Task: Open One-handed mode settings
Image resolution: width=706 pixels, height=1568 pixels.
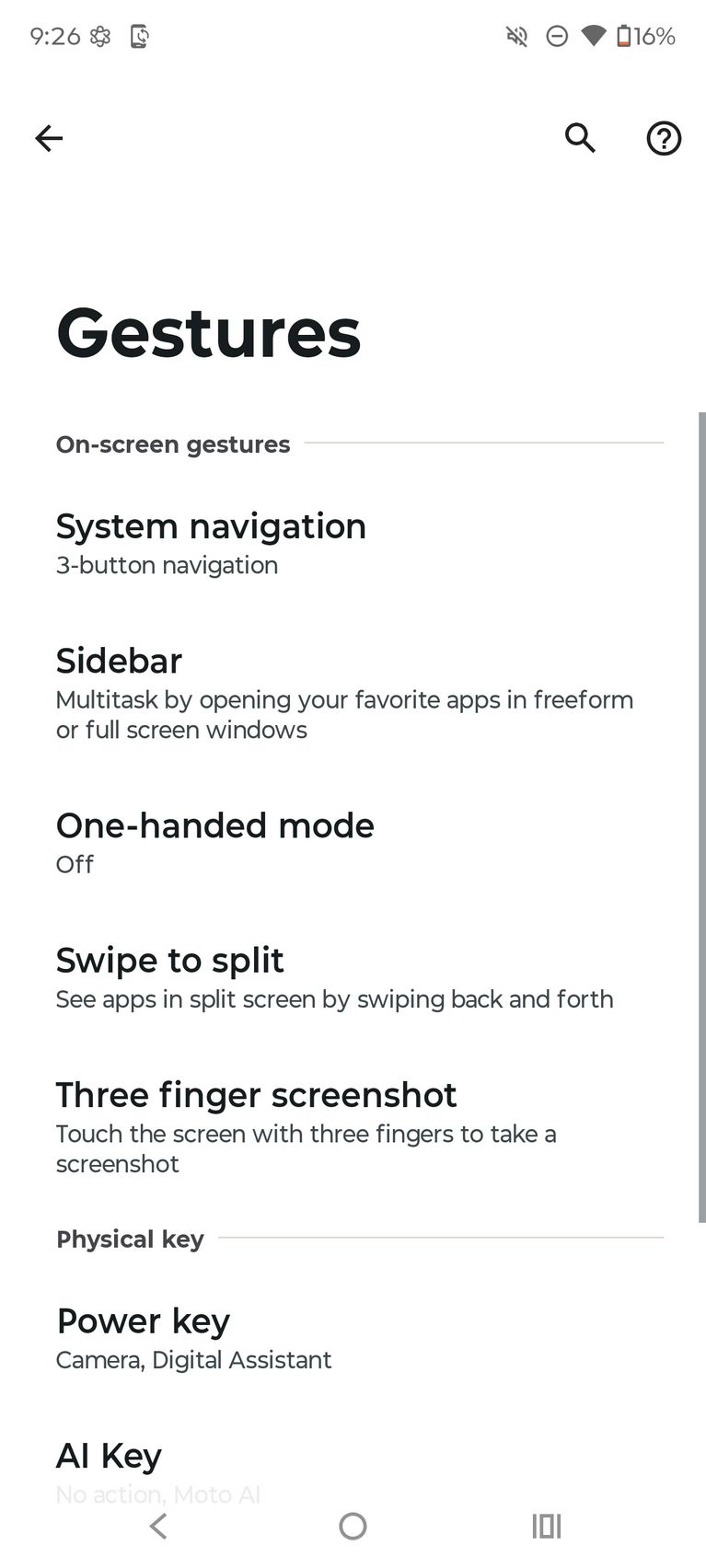Action: click(x=215, y=842)
